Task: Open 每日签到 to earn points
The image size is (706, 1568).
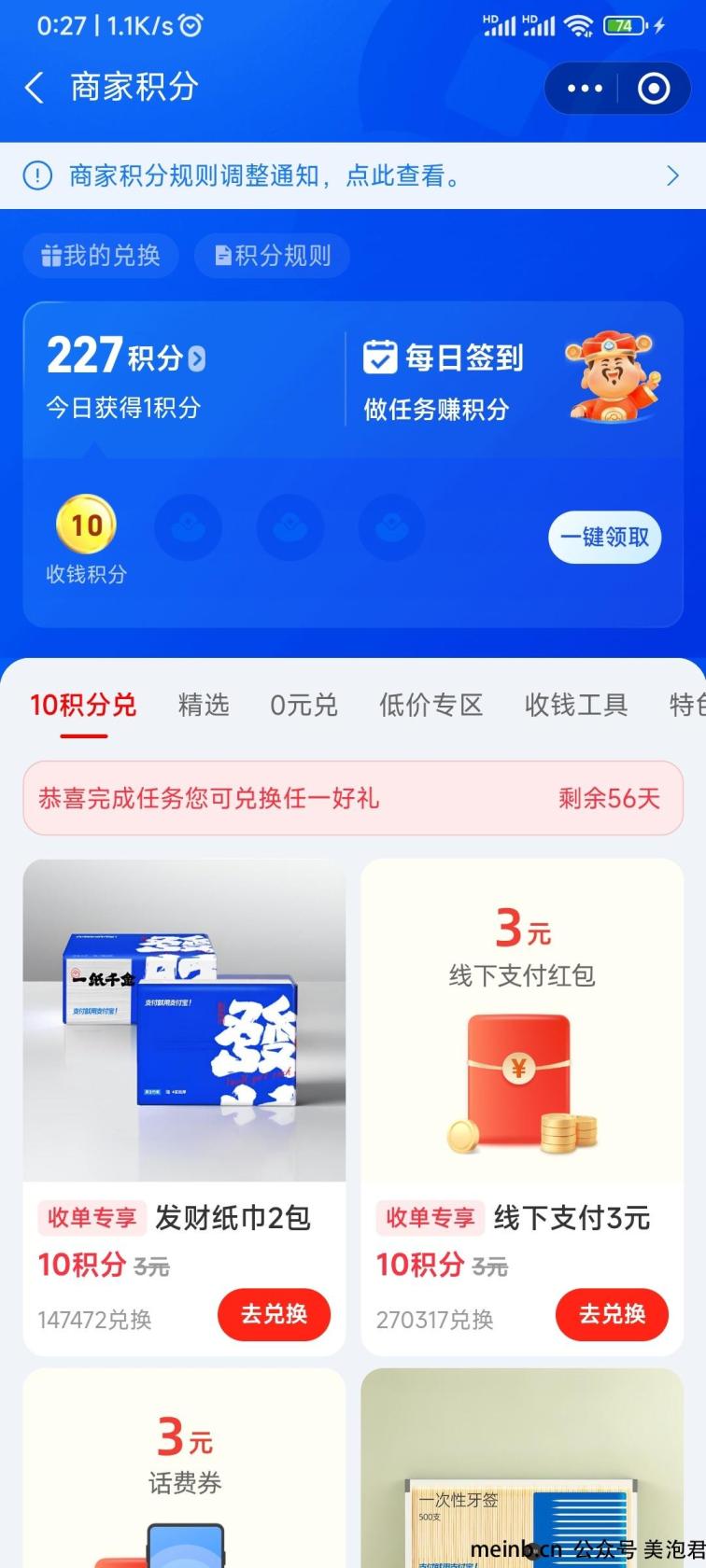Action: pos(445,358)
